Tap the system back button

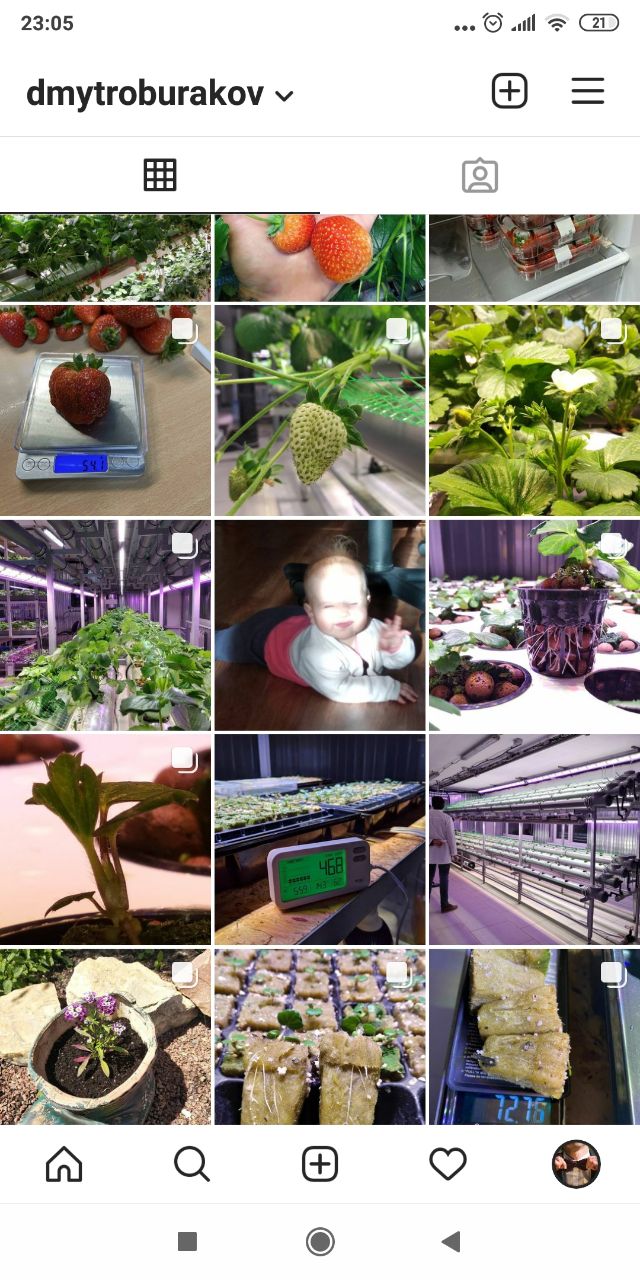[x=451, y=1242]
